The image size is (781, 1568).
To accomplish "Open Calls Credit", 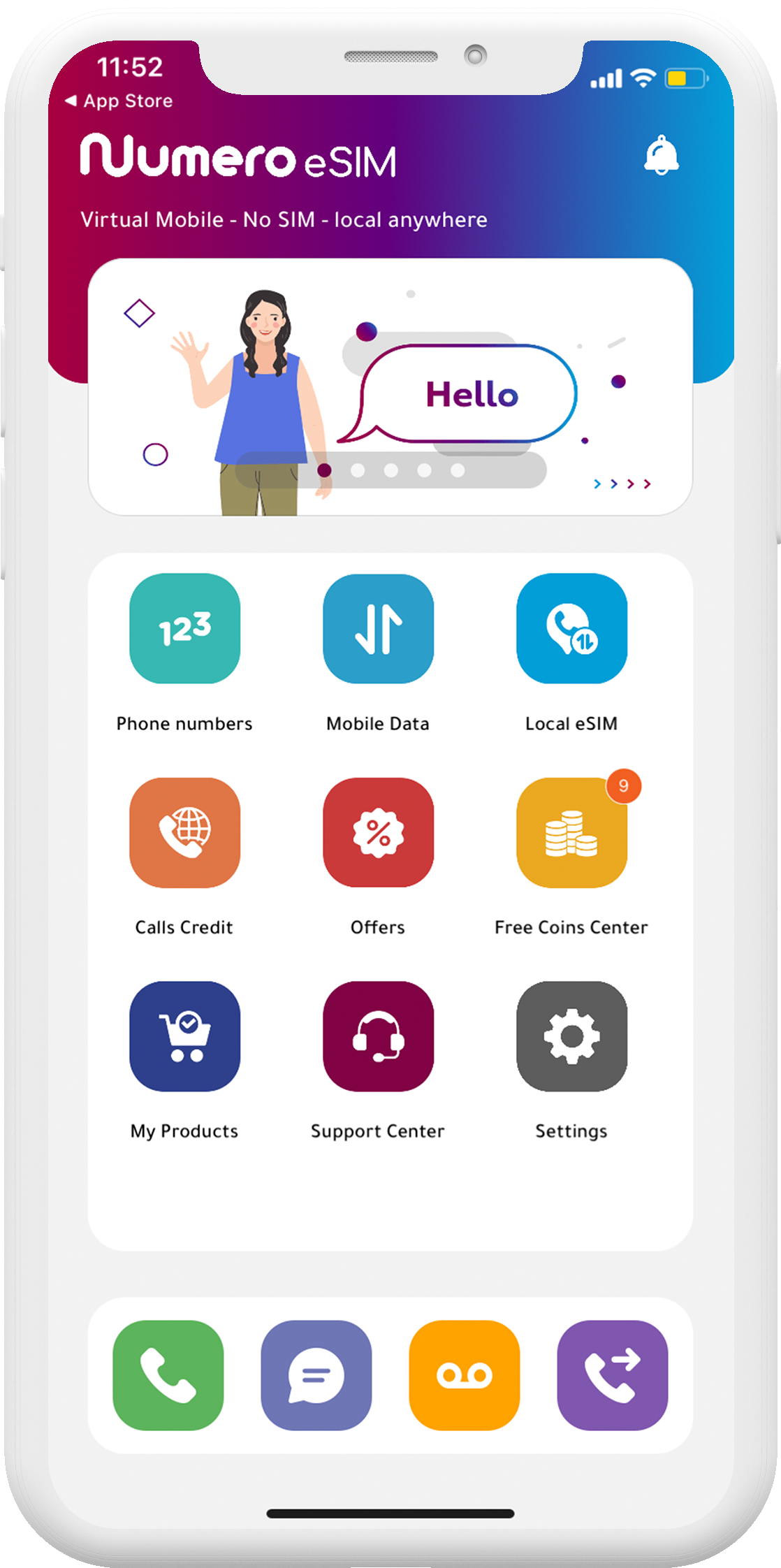I will [184, 832].
